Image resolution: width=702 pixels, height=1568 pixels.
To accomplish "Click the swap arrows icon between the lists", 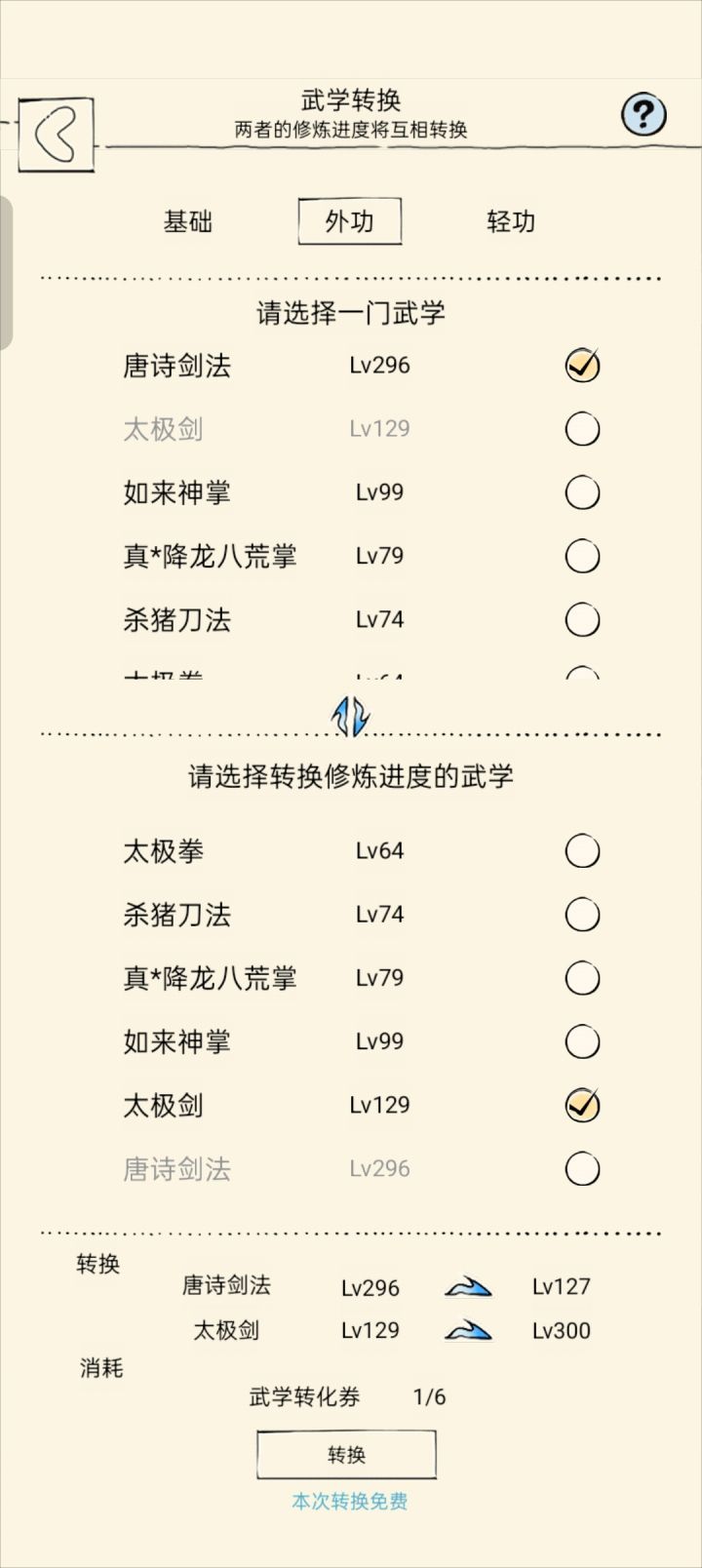I will [351, 715].
